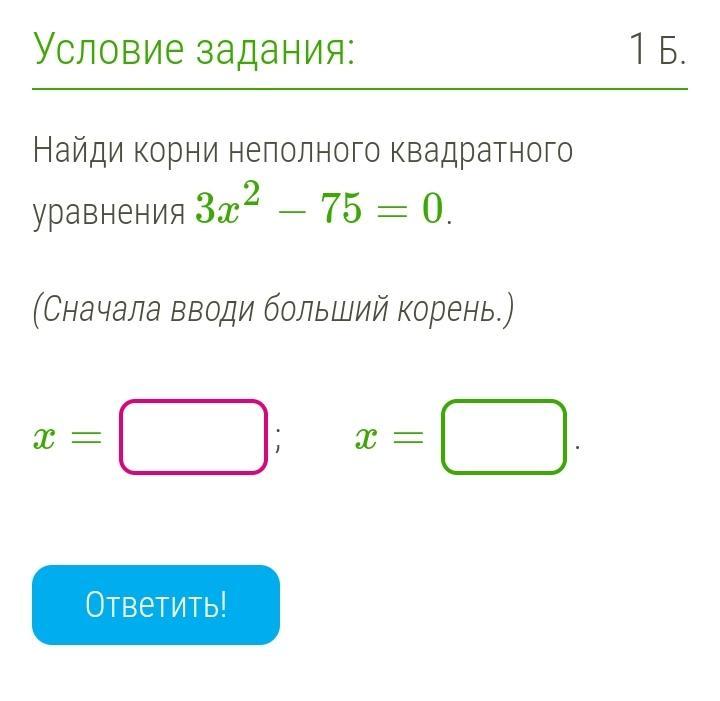The height and width of the screenshot is (701, 720).
Task: Tap the first x answer field for the larger root
Action: (194, 437)
